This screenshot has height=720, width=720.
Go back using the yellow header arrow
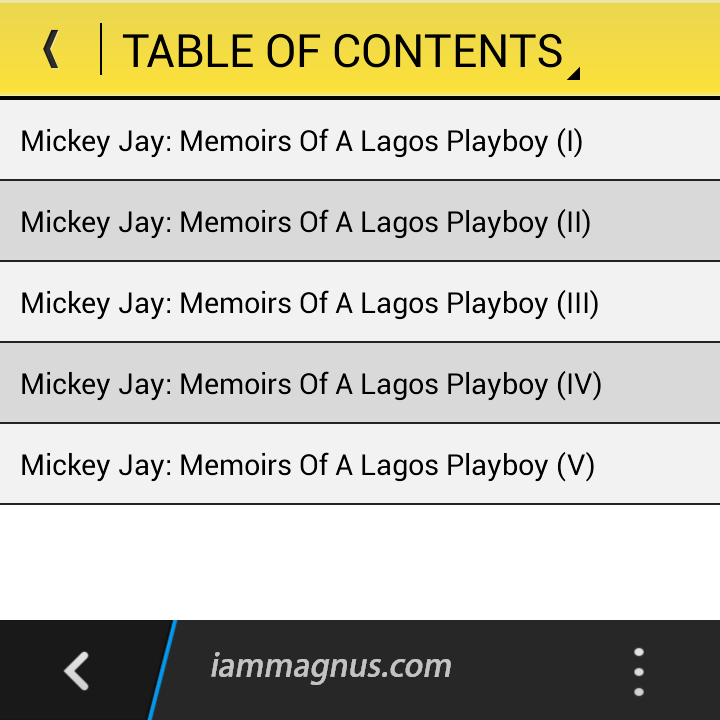50,49
